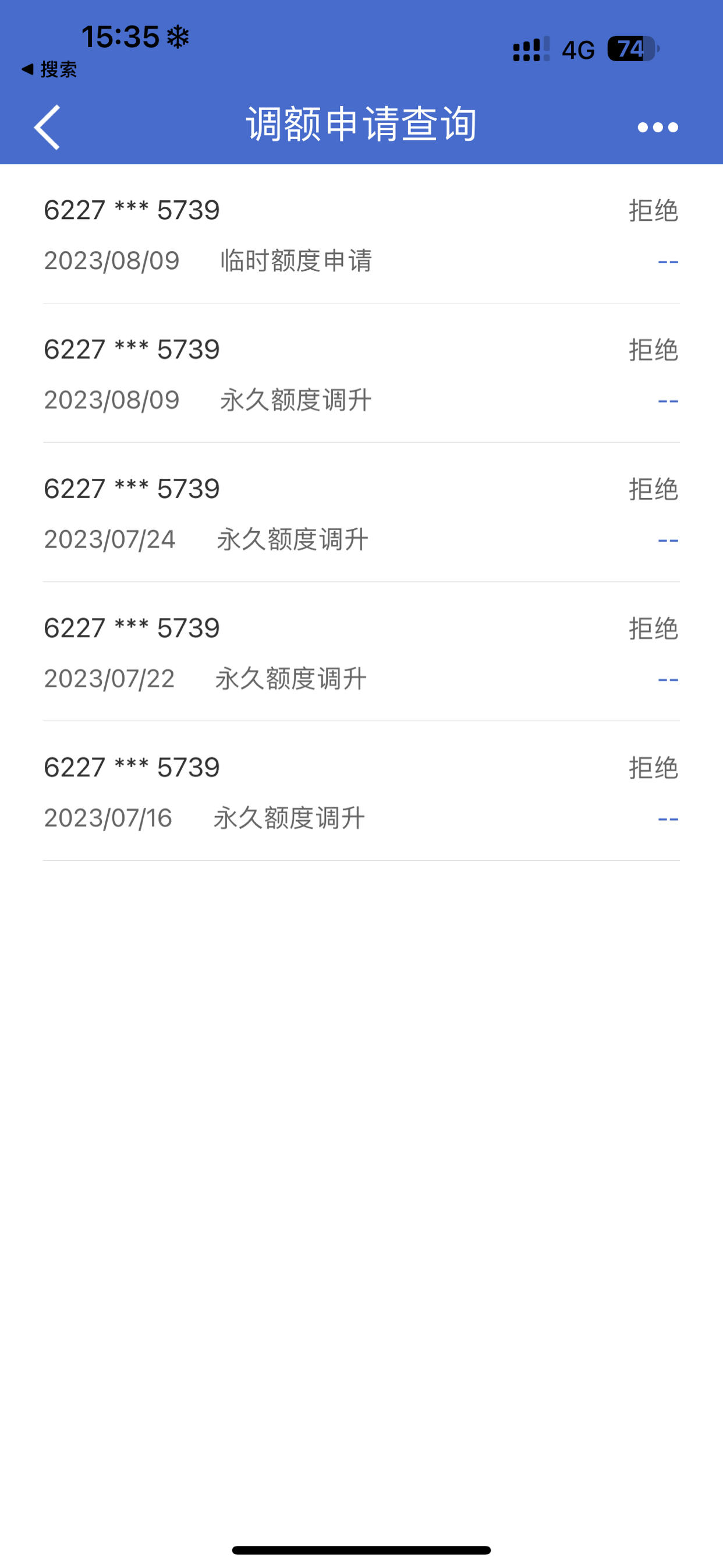Go back using the top-left arrow
Image resolution: width=723 pixels, height=1568 pixels.
pyautogui.click(x=47, y=127)
